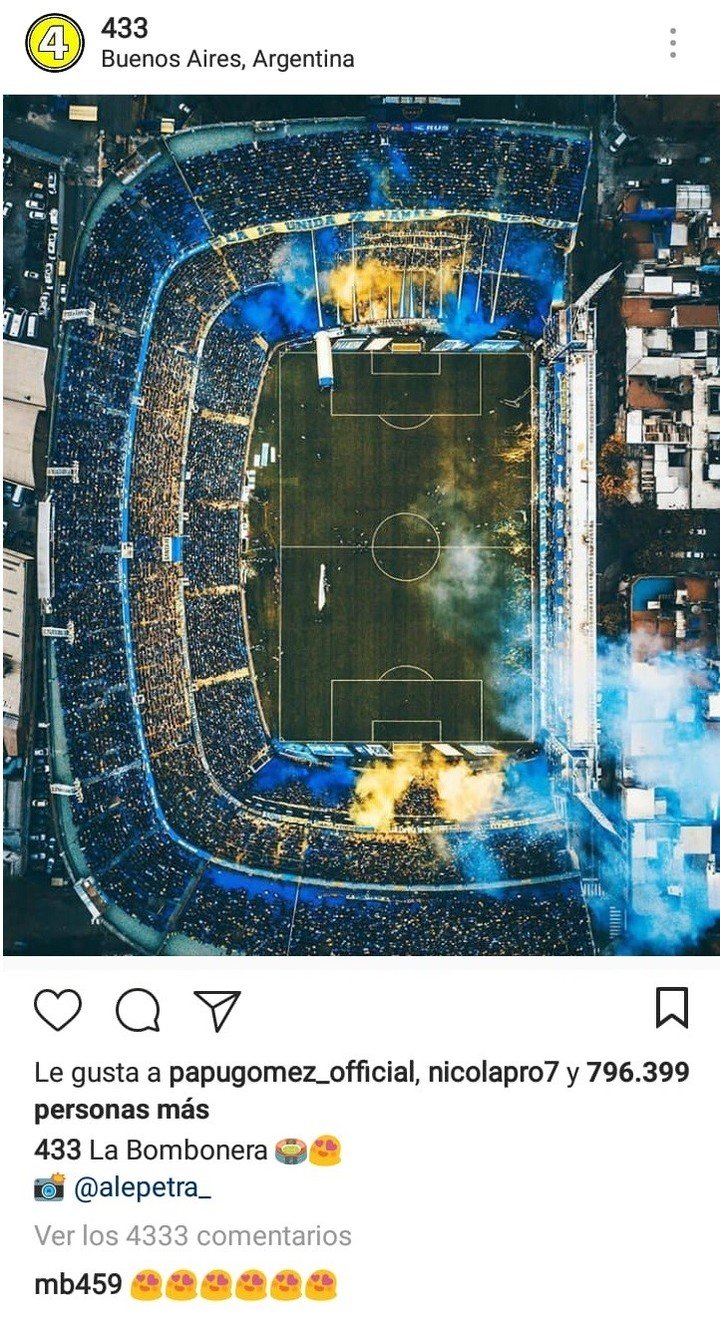Screen dimensions: 720x1326
Task: Open the La Bombonera stadium photo
Action: 360,525
